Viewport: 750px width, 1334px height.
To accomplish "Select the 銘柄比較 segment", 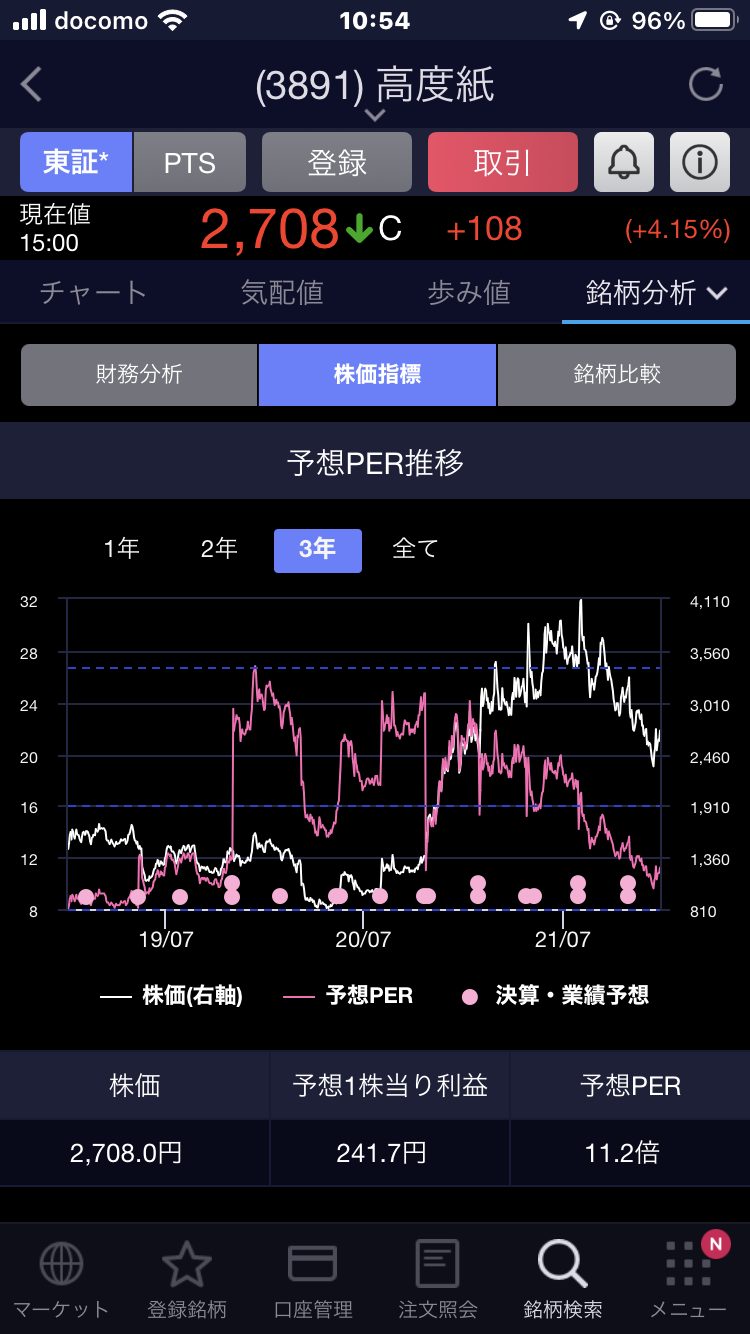I will [x=617, y=374].
